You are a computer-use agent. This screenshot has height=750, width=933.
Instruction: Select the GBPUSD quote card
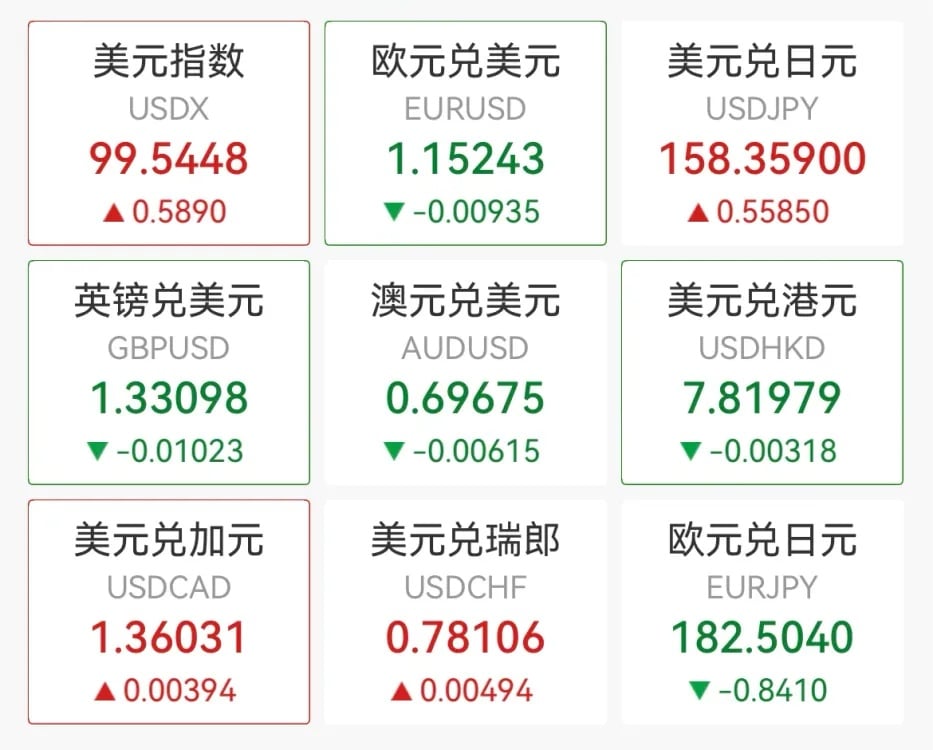click(168, 372)
